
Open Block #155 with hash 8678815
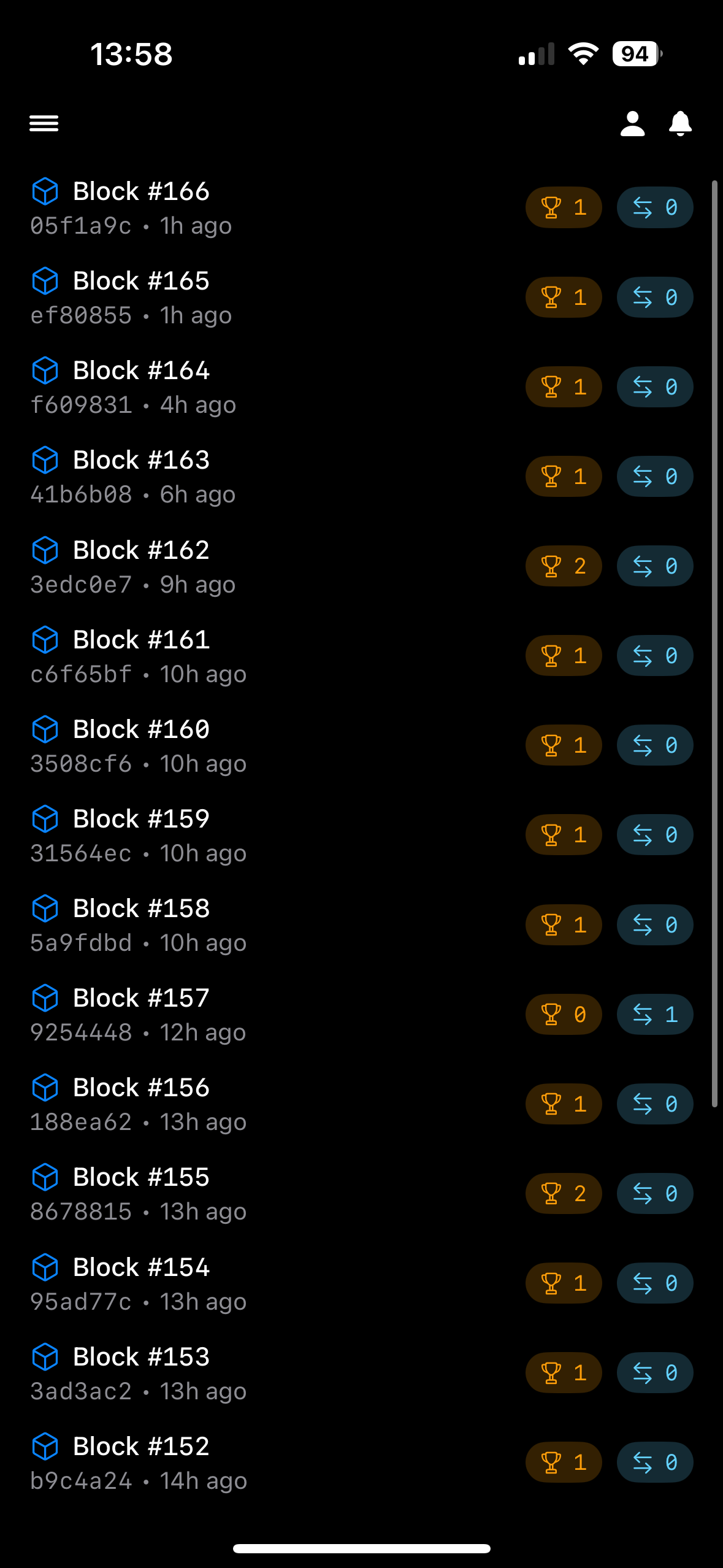tap(362, 1193)
